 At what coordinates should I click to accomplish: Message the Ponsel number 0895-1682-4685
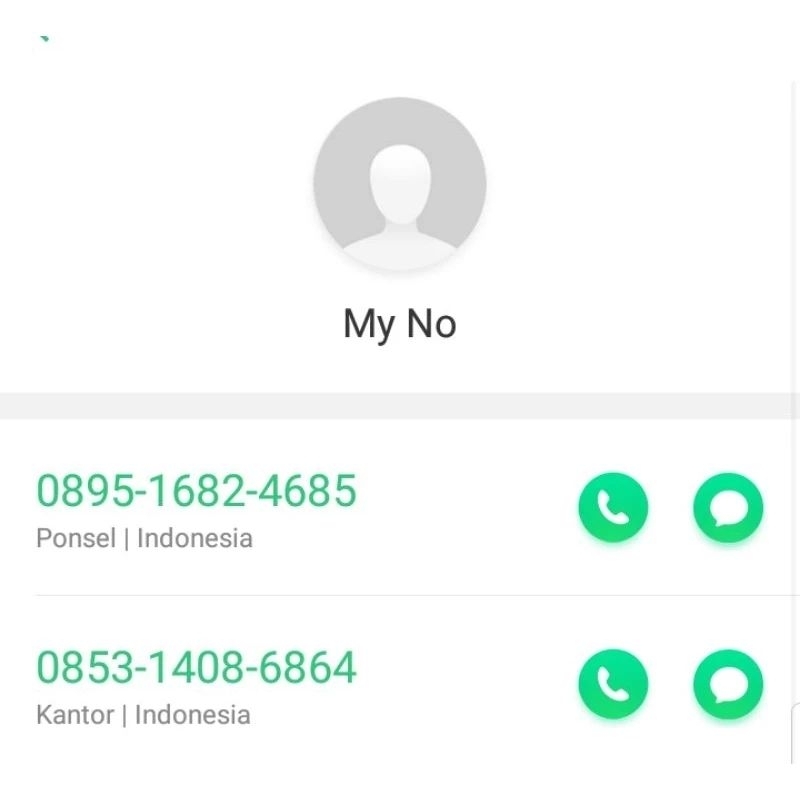point(728,508)
